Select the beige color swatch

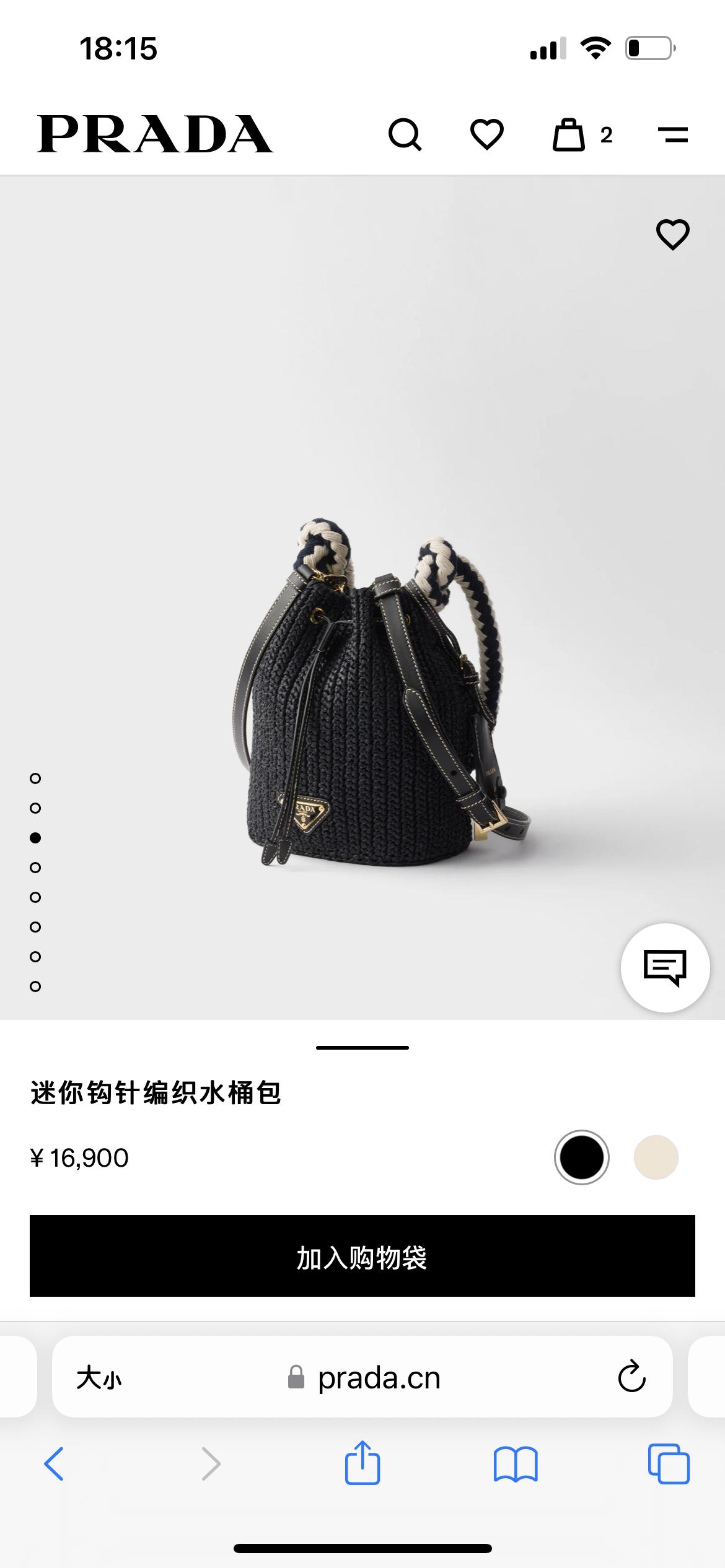click(x=656, y=1157)
